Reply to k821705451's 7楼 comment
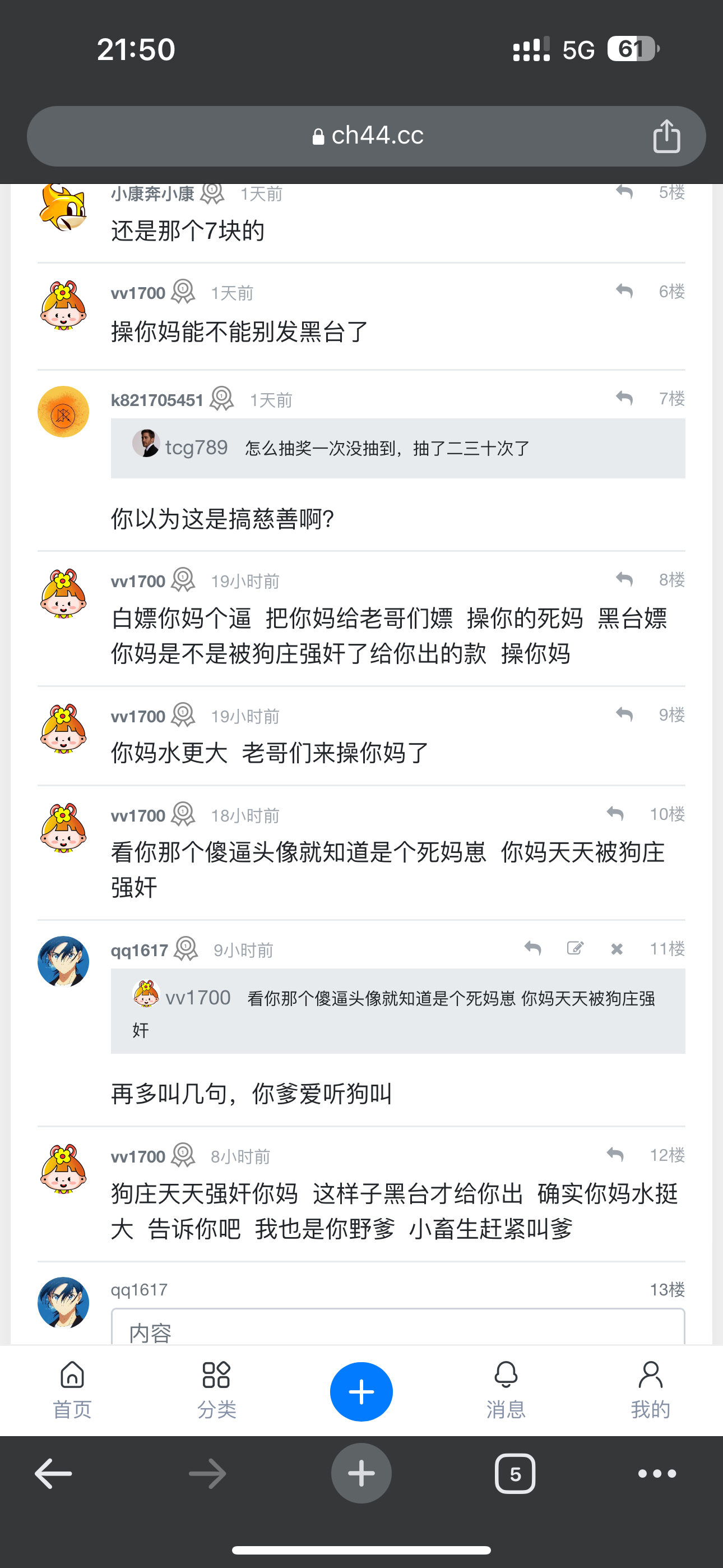The image size is (723, 1568). [x=624, y=398]
